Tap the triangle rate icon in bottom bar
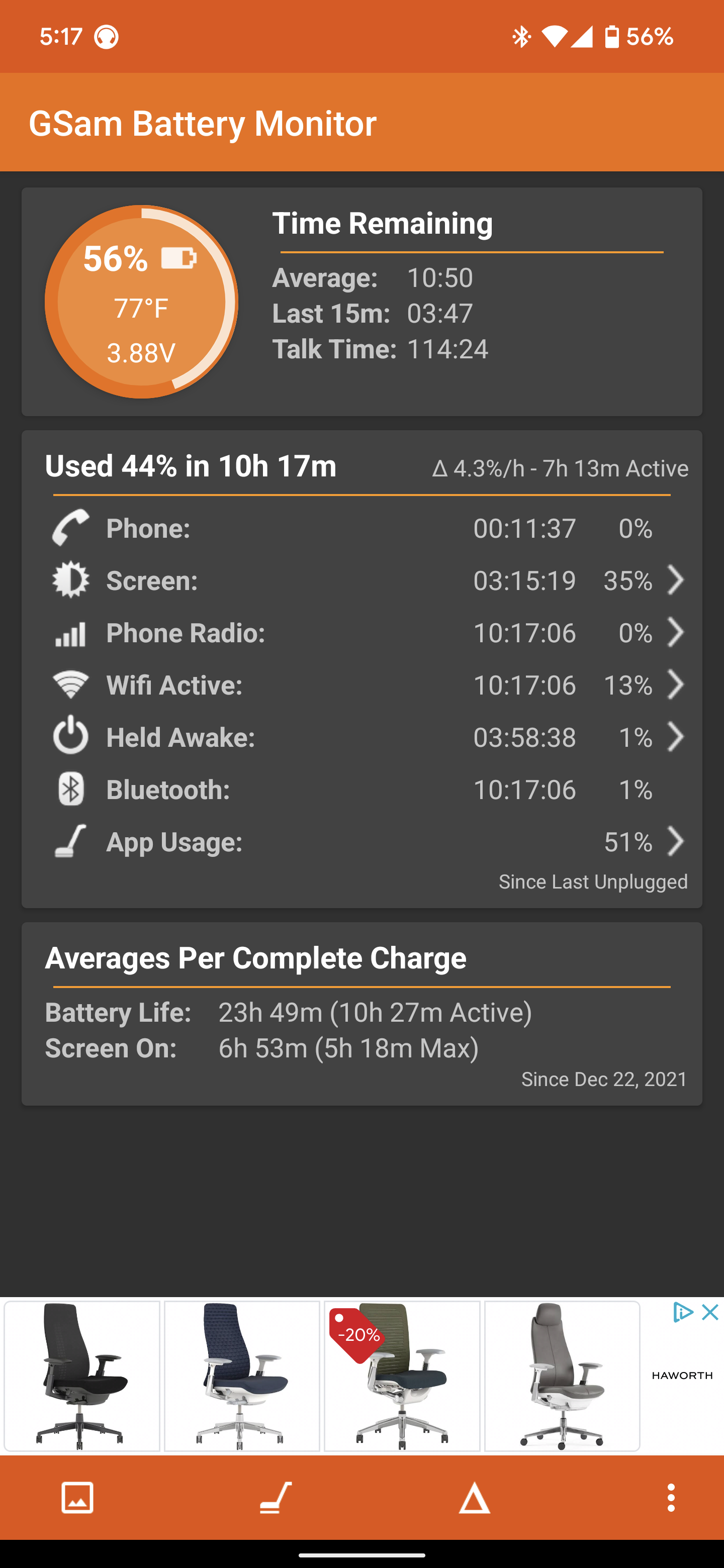 474,1498
